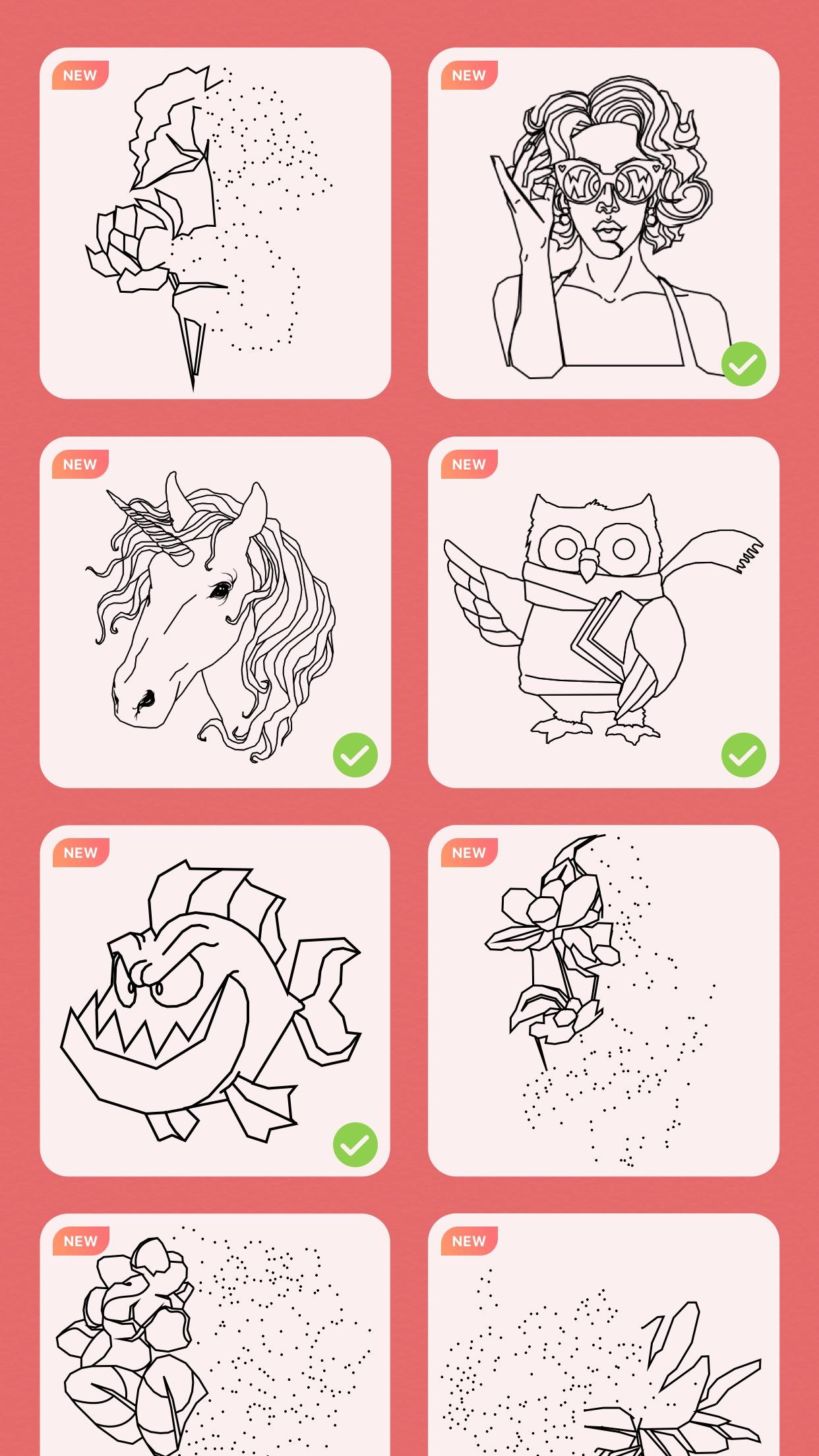Select the unicorn head drawing
This screenshot has height=1456, width=819.
tap(215, 612)
